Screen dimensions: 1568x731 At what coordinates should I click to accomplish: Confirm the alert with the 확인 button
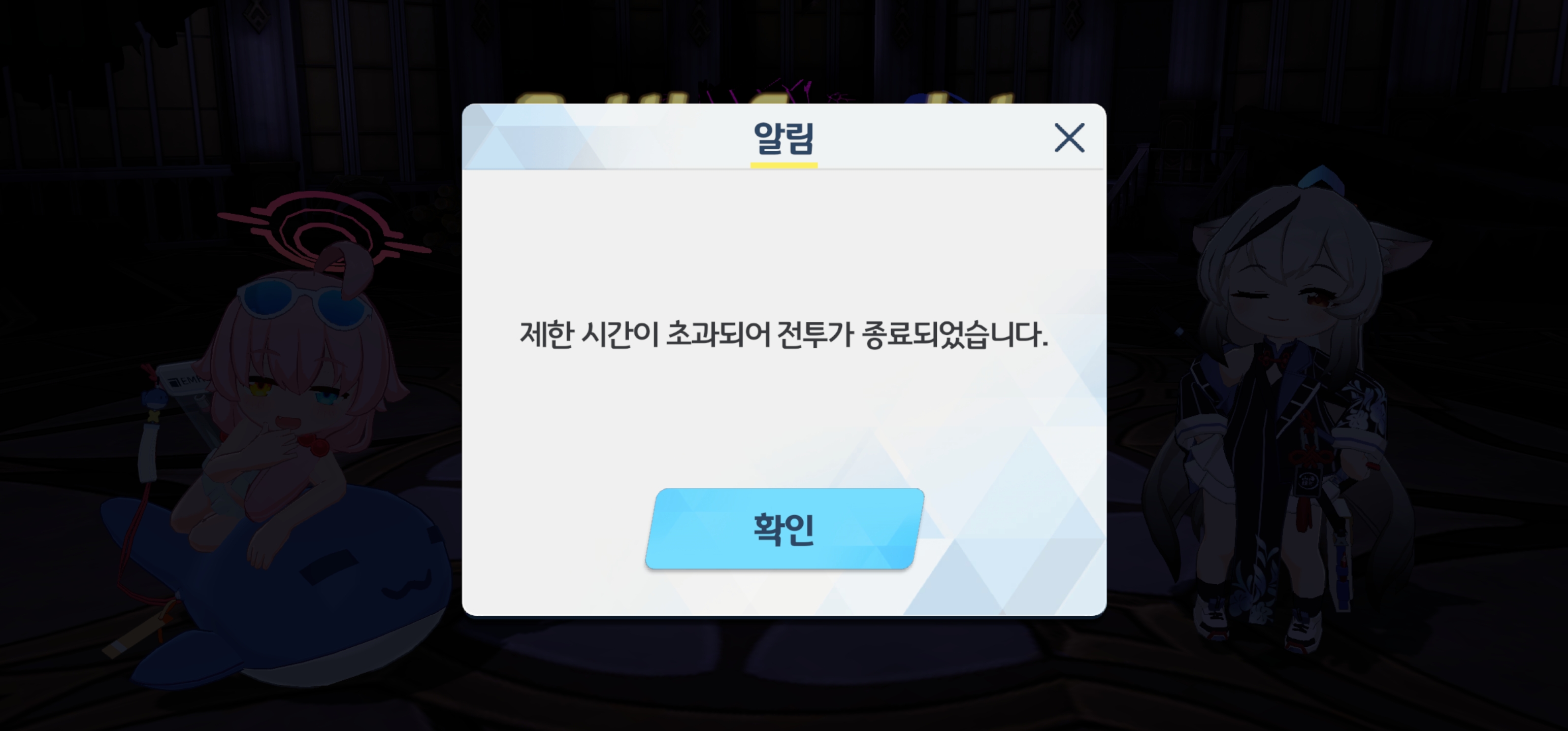[x=784, y=528]
